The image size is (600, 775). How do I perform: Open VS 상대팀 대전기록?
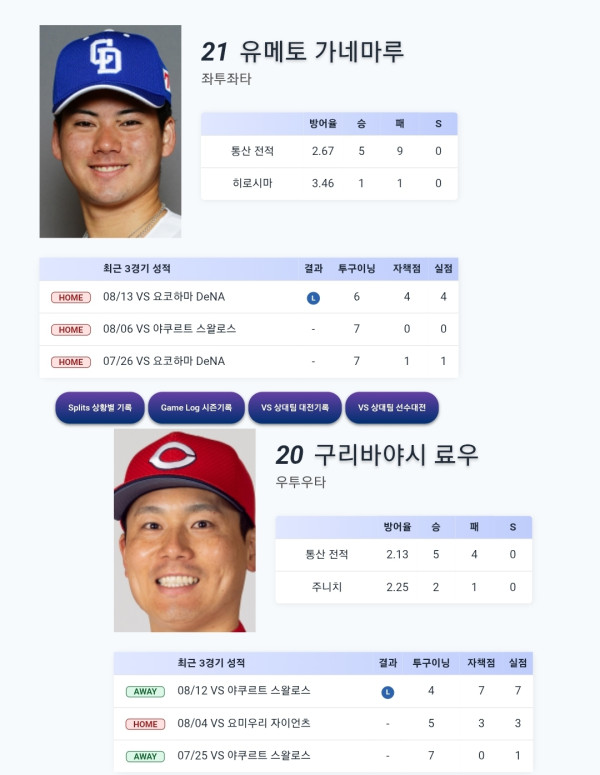pos(295,408)
